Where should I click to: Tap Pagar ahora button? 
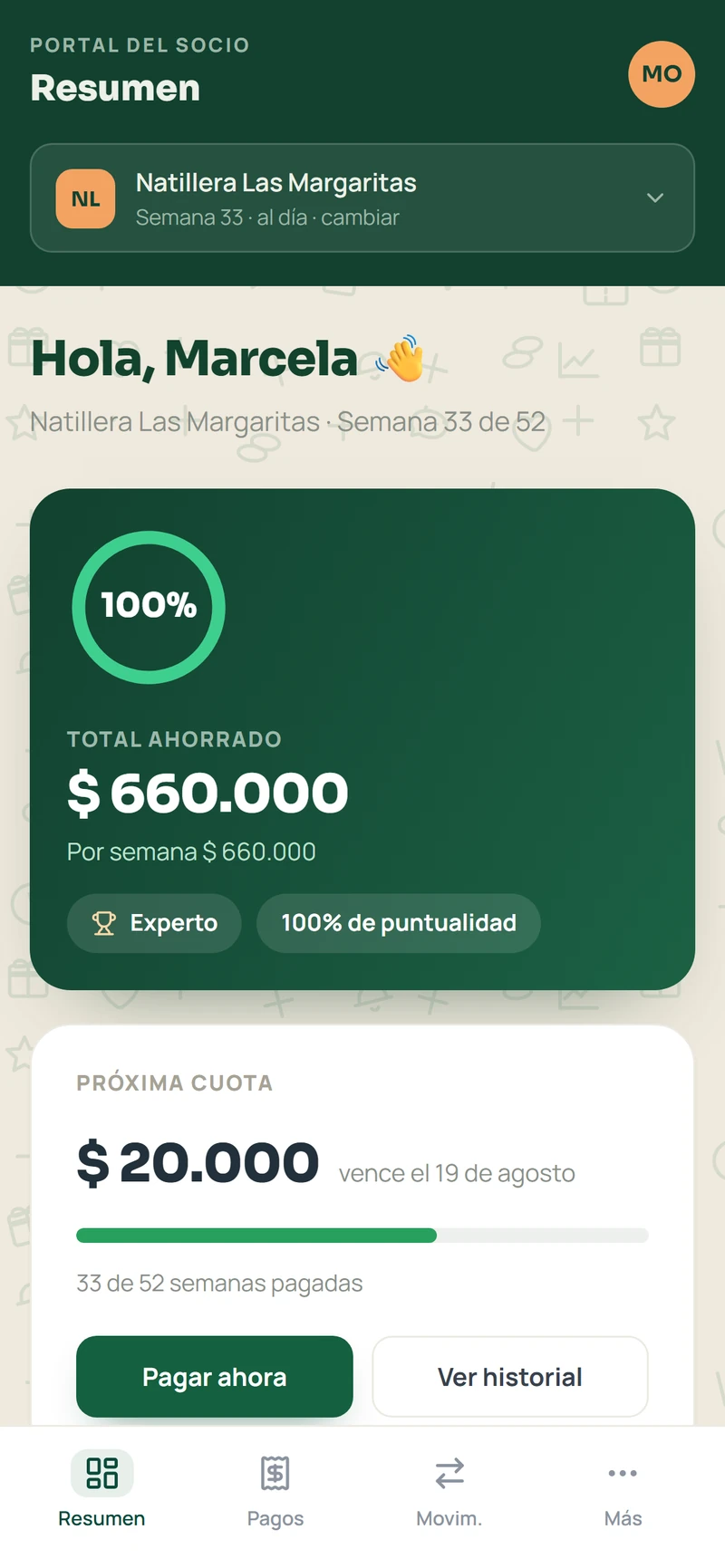pyautogui.click(x=214, y=1376)
